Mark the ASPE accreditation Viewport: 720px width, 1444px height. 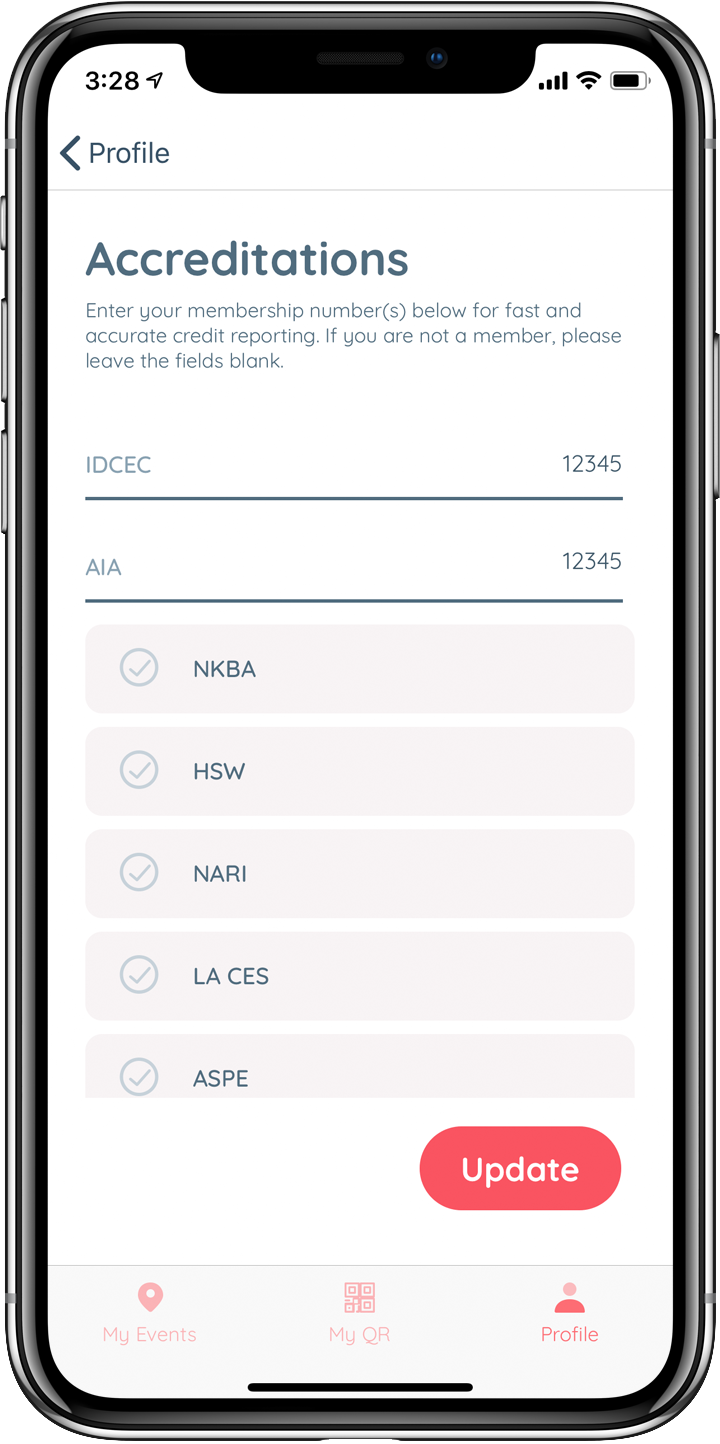(139, 1076)
